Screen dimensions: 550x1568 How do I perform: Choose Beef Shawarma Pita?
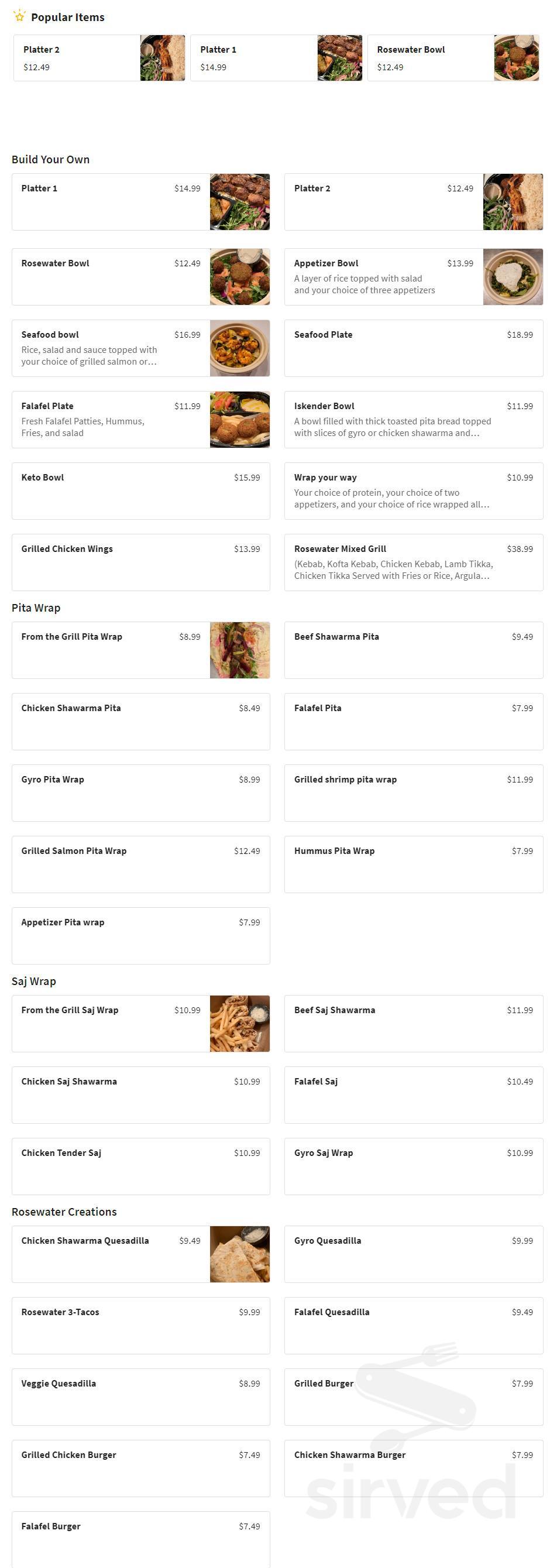[413, 650]
